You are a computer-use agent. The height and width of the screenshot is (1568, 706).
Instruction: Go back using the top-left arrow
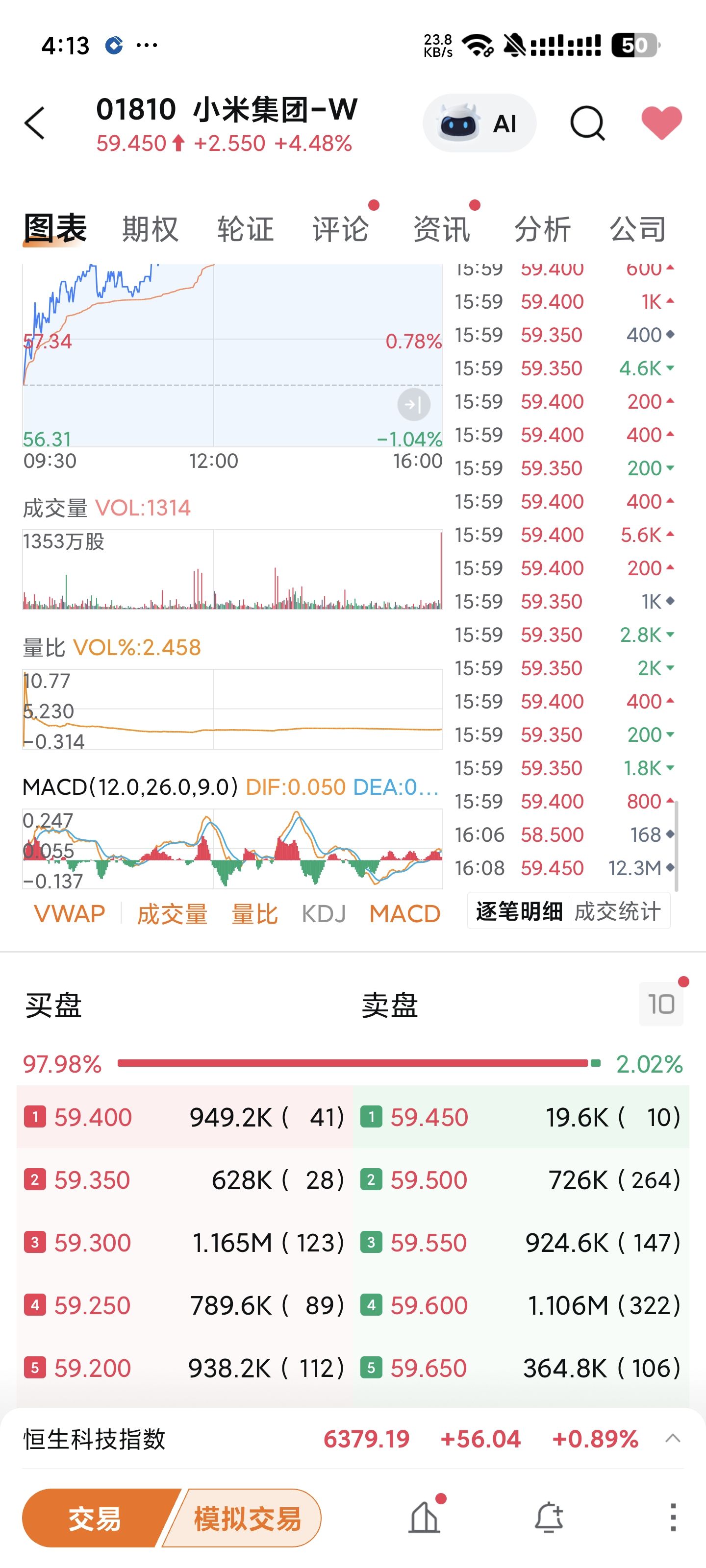click(35, 123)
